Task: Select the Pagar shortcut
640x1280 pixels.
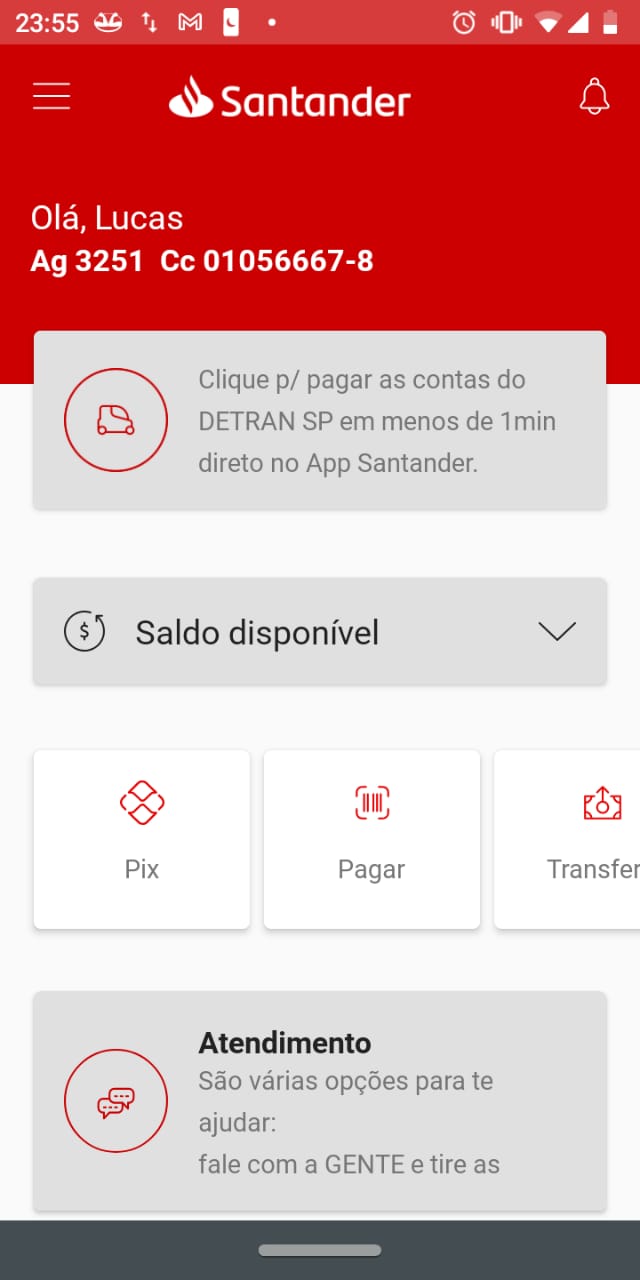Action: point(371,838)
